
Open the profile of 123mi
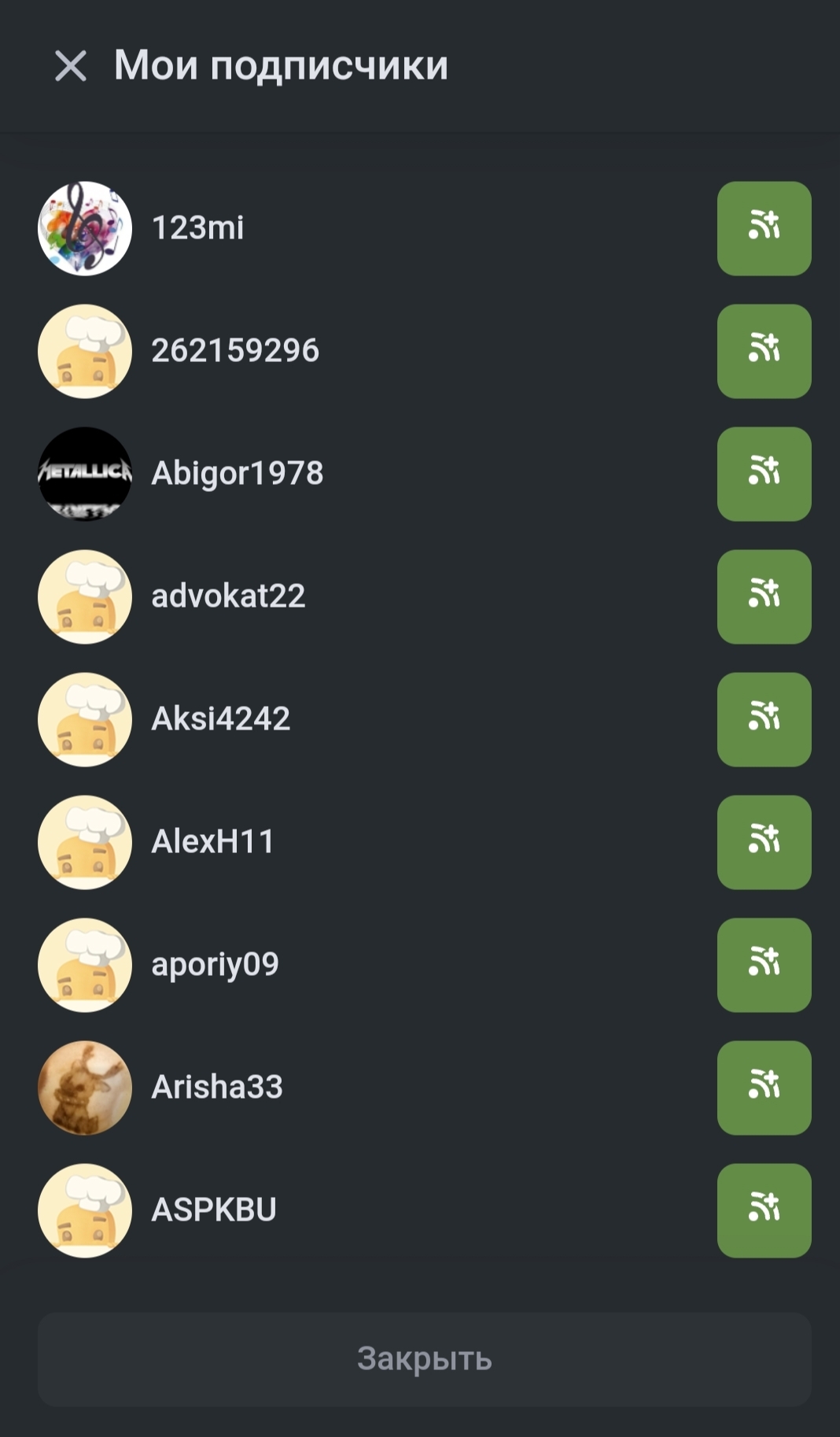tap(197, 228)
